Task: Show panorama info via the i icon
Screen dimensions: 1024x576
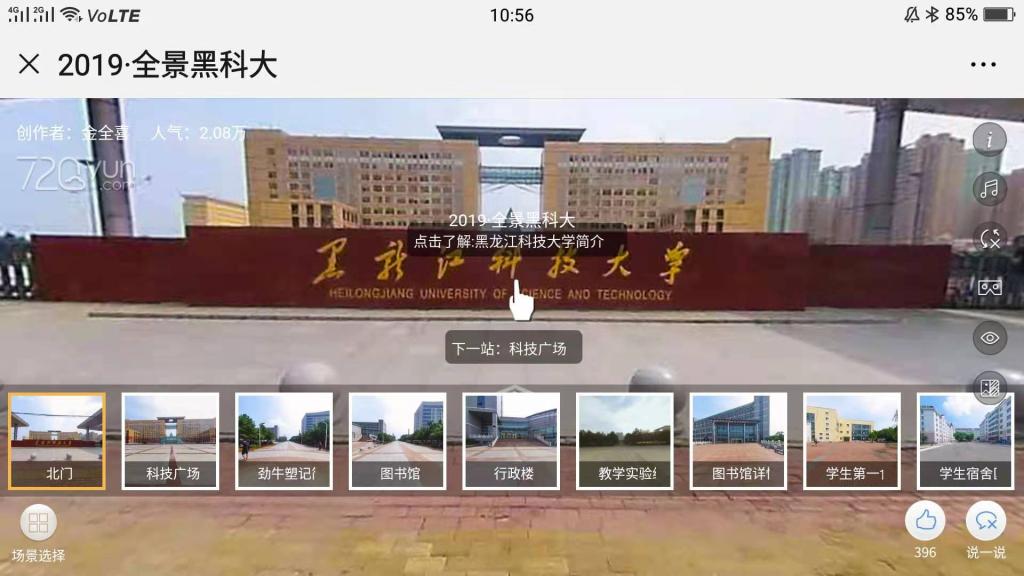Action: pyautogui.click(x=989, y=140)
